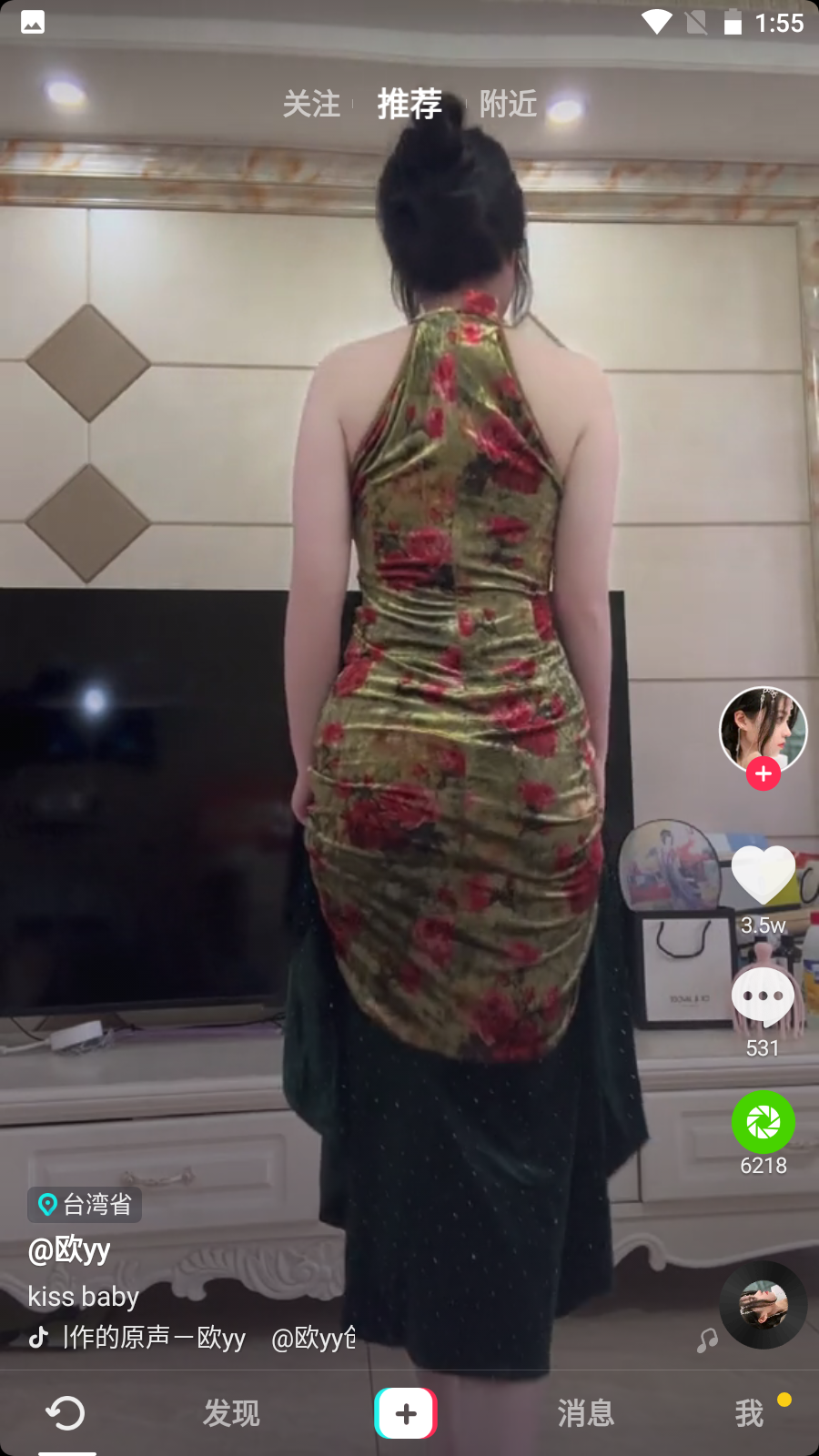This screenshot has height=1456, width=819.
Task: Go to the 发现 tab
Action: click(231, 1413)
